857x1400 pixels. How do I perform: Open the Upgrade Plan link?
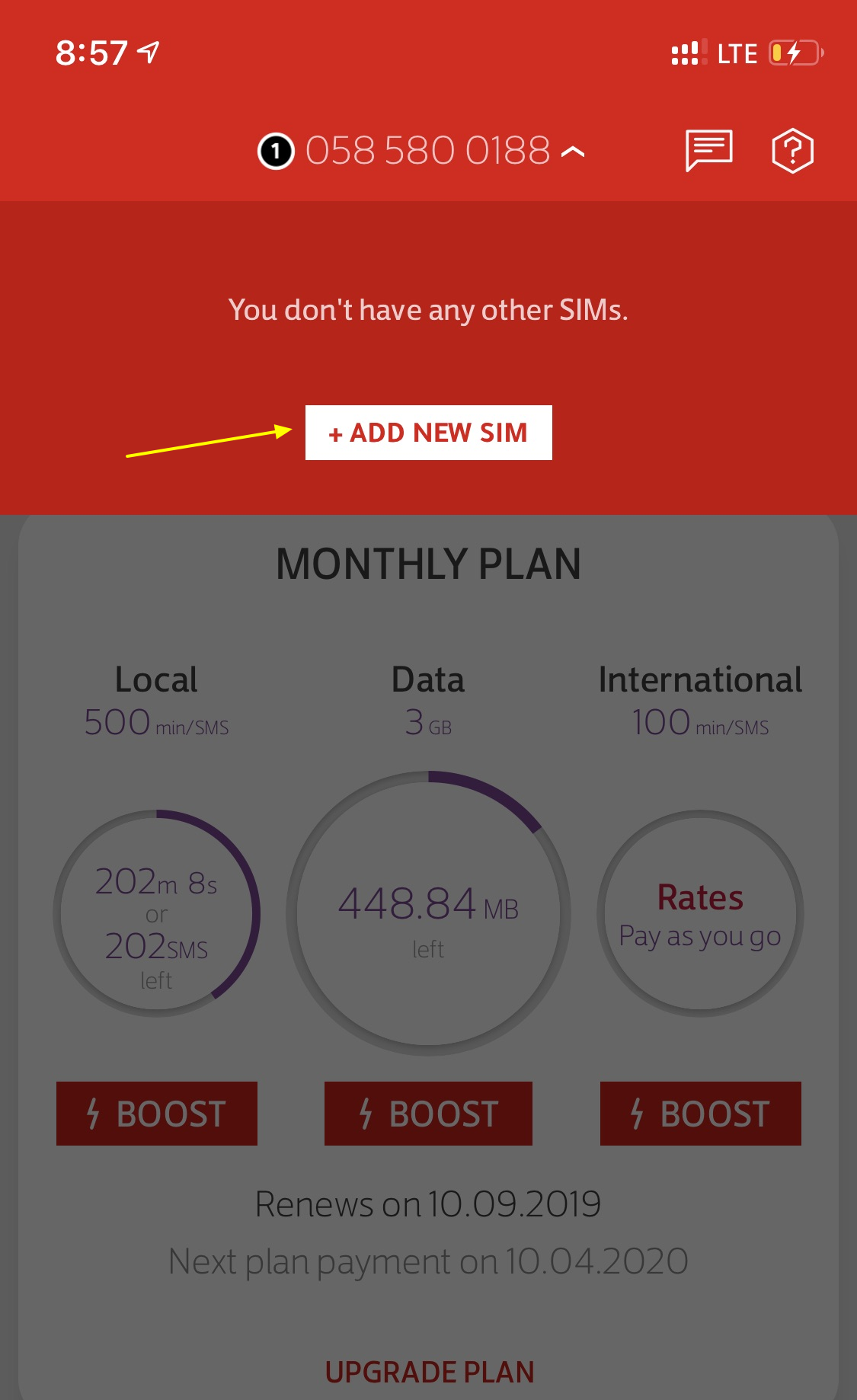tap(430, 1372)
